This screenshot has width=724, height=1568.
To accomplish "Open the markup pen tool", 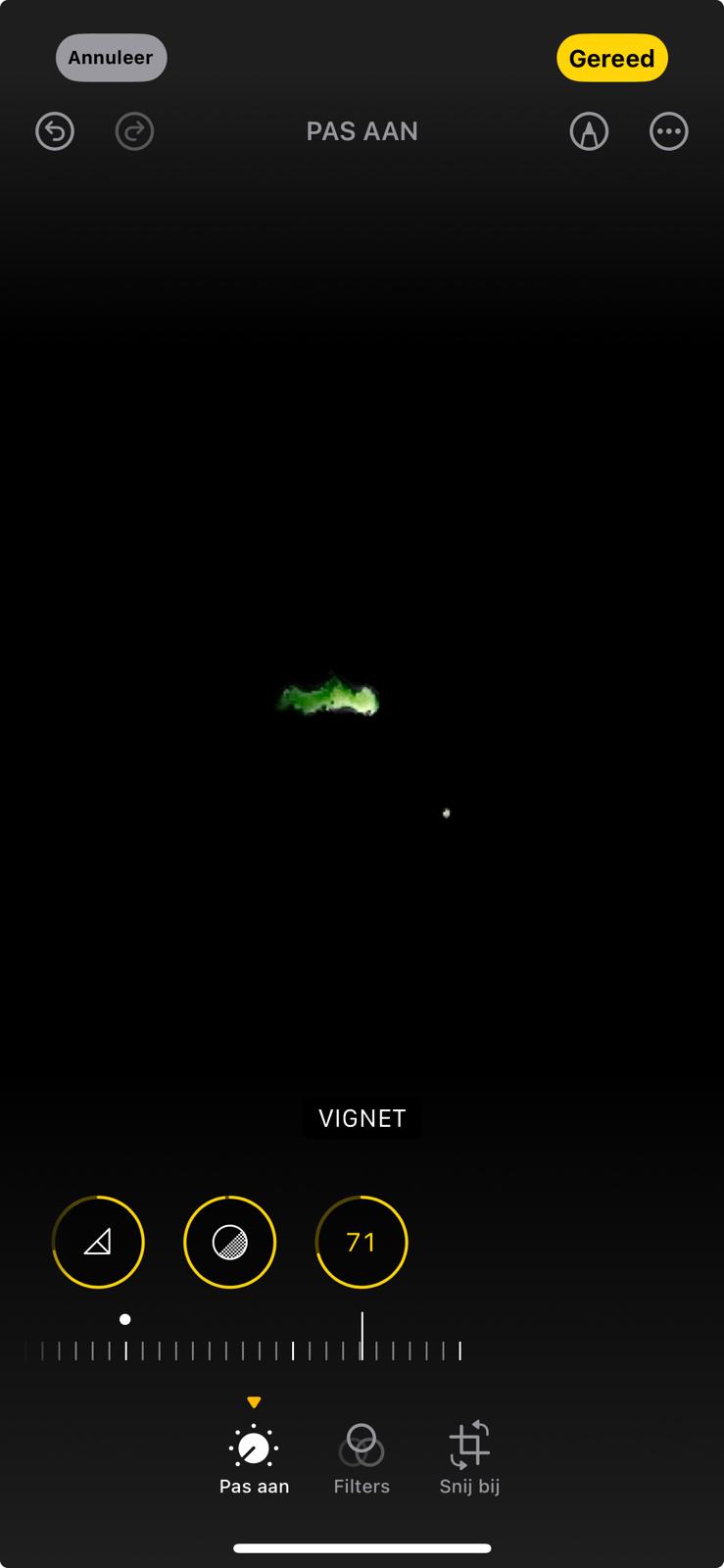I will [589, 131].
